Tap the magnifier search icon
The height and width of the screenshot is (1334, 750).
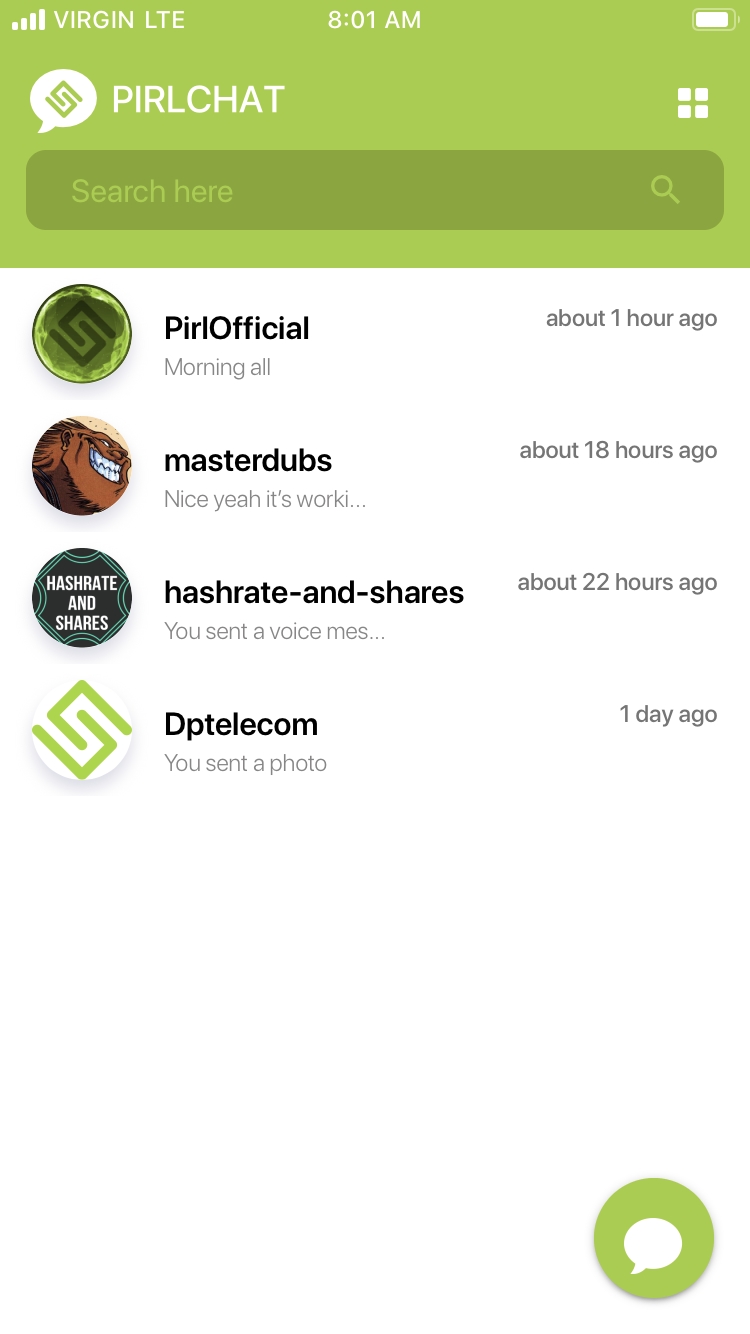click(665, 190)
